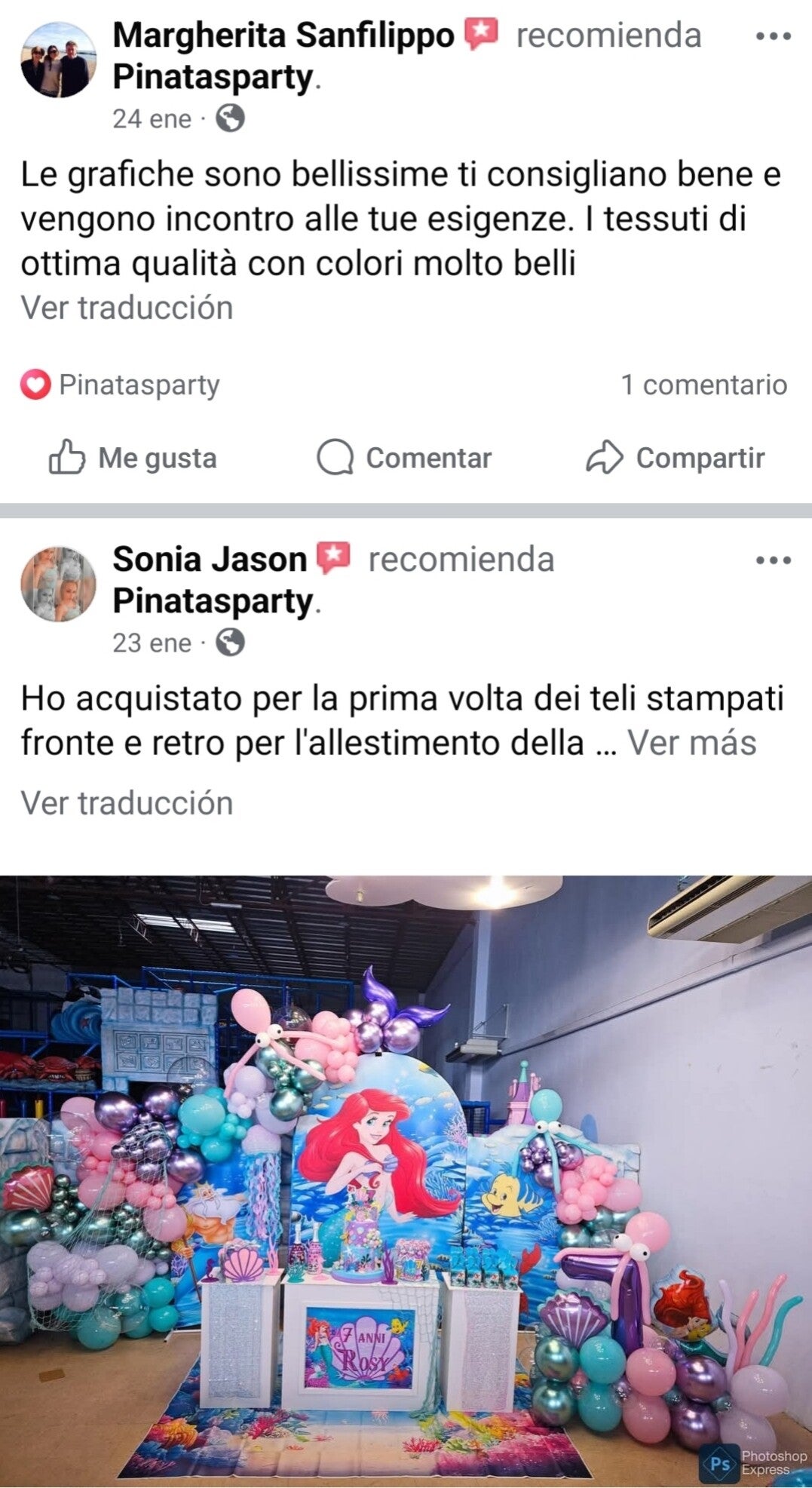Image resolution: width=812 pixels, height=1488 pixels.
Task: Open the 1 comentario link
Action: point(703,385)
